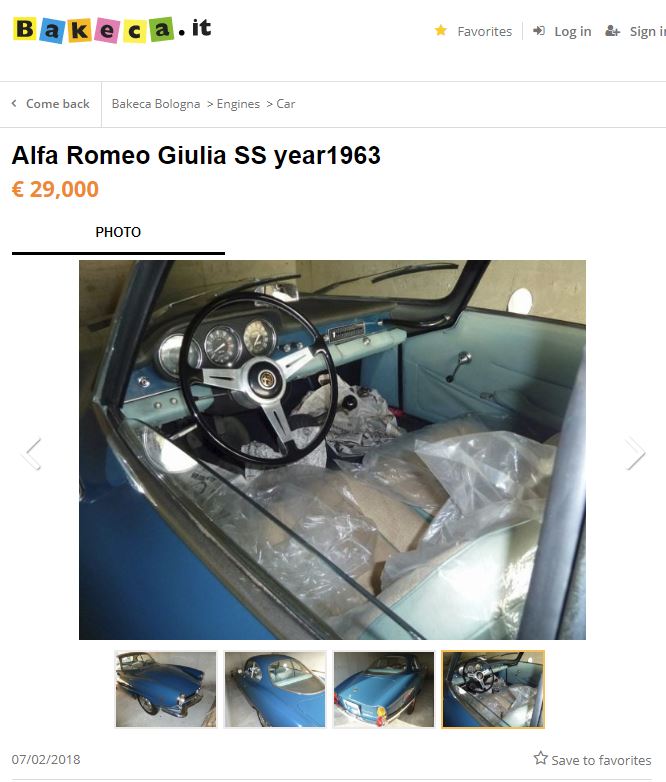
Task: Open the Engines breadcrumb
Action: coord(238,104)
